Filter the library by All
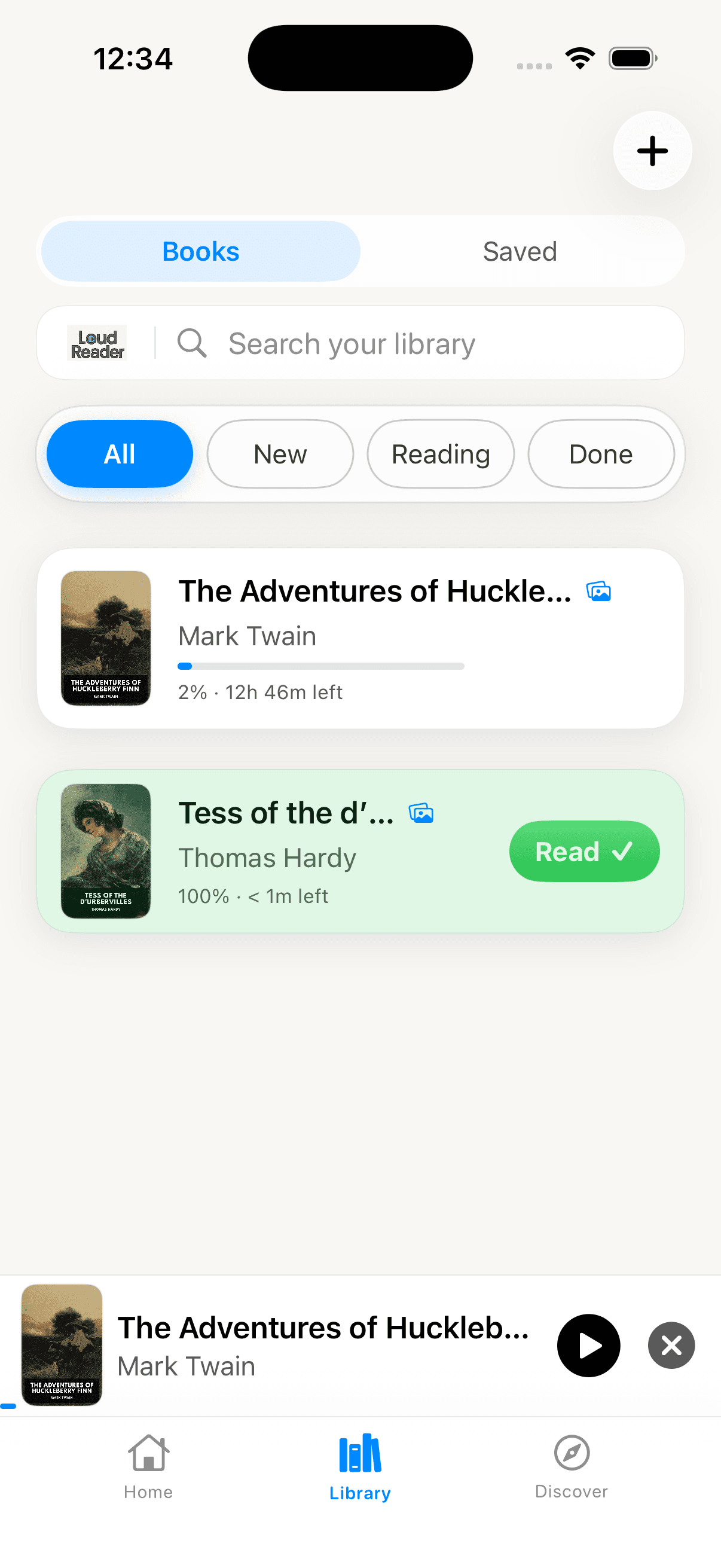Screen dimensions: 721x1568 (x=120, y=454)
